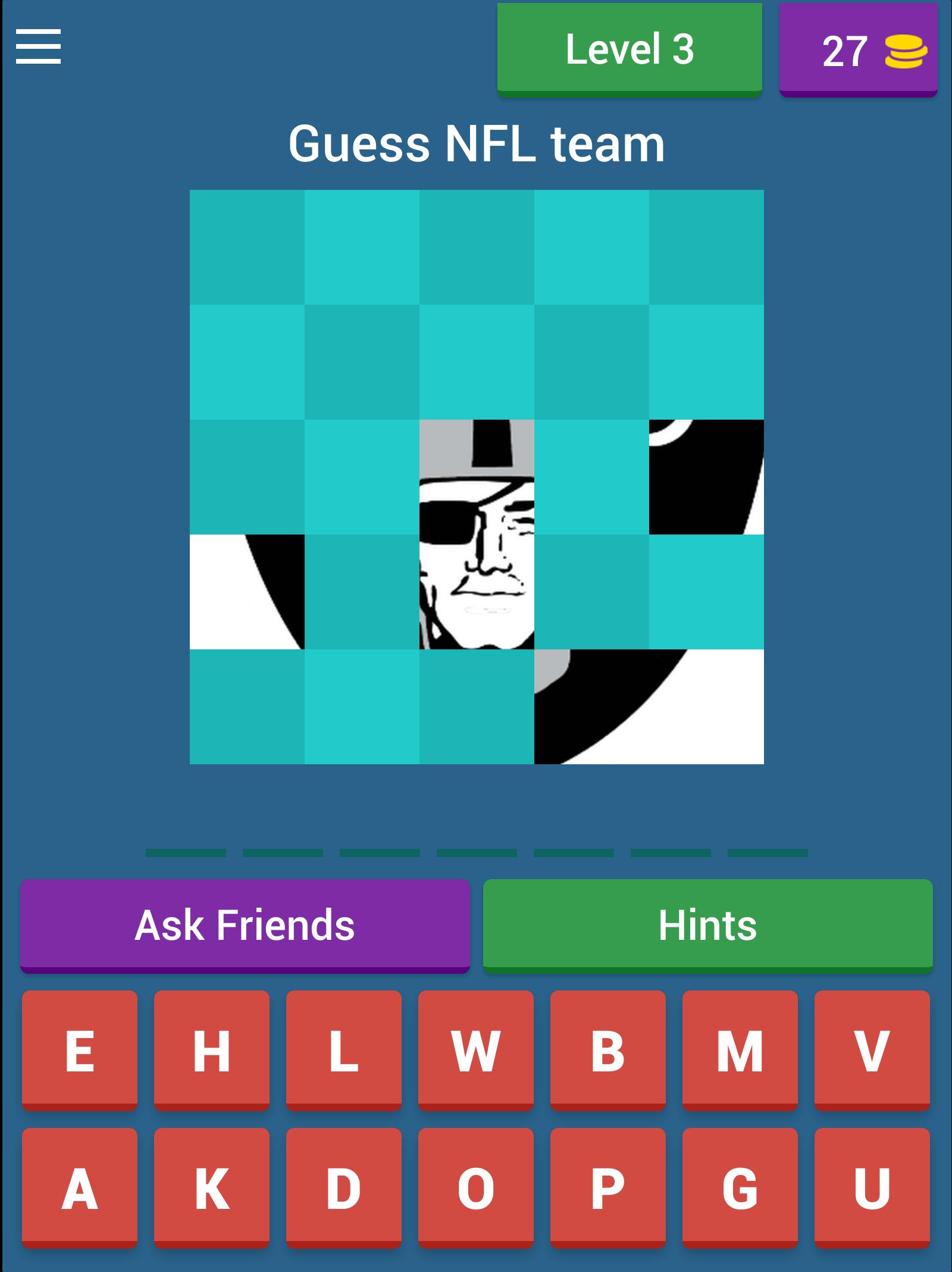Pick the letter O tile

[x=476, y=1187]
